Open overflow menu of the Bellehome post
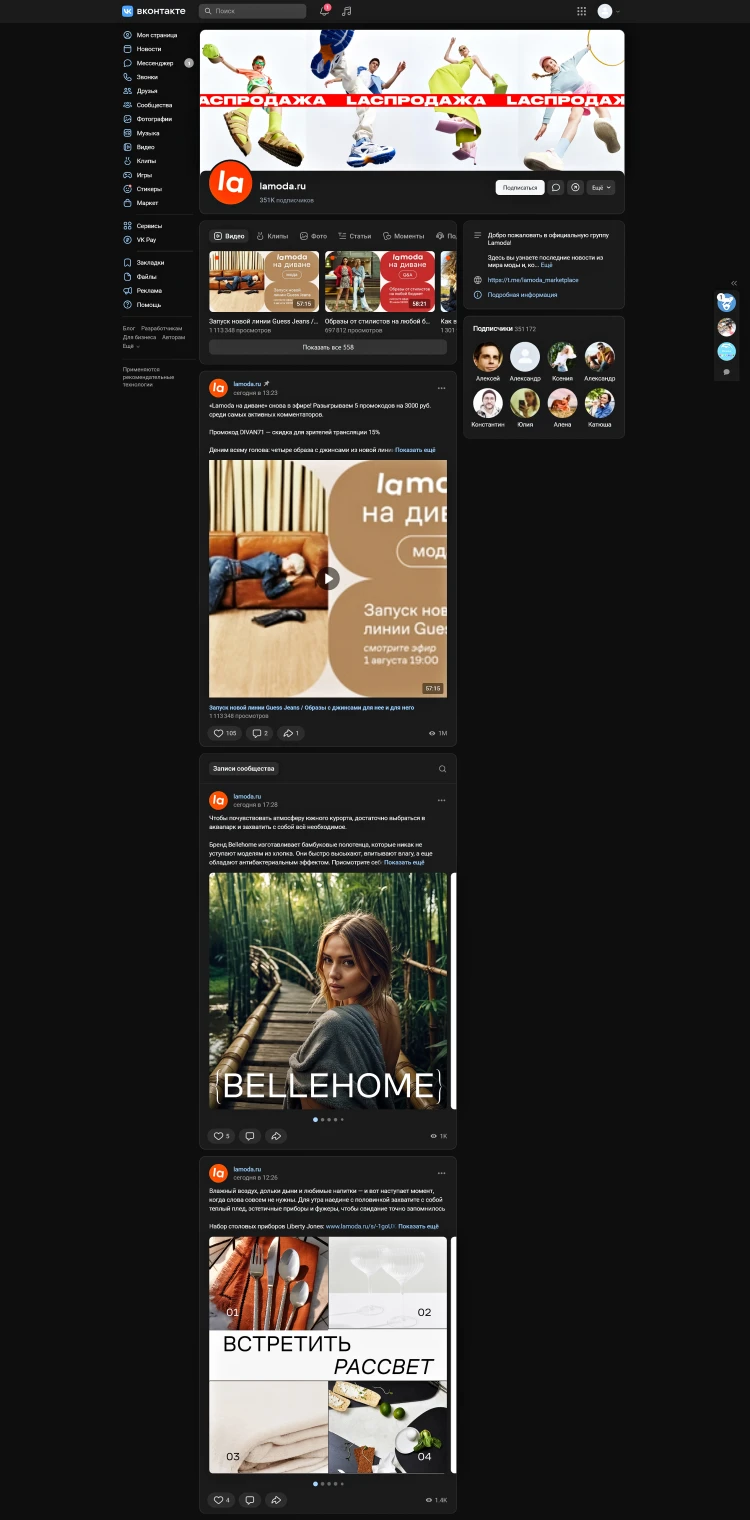Viewport: 750px width, 1520px height. coord(441,800)
